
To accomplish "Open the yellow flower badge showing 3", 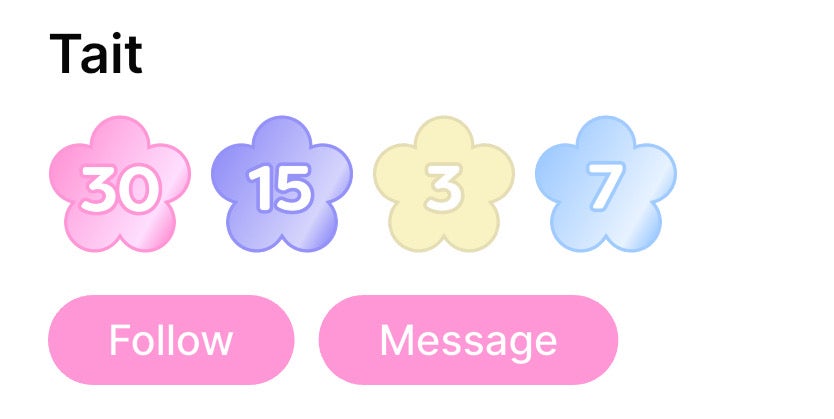I will tap(443, 185).
